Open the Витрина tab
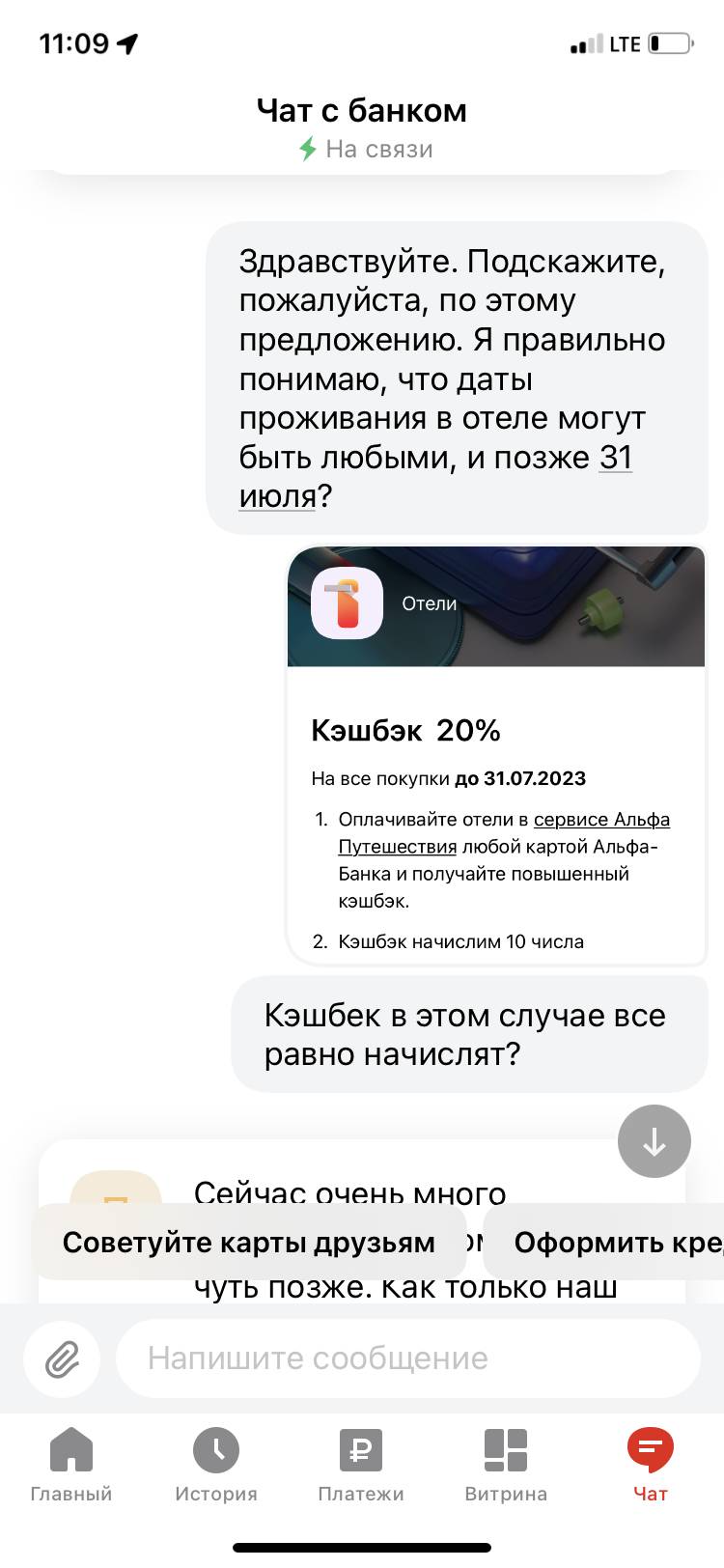 coord(506,1466)
